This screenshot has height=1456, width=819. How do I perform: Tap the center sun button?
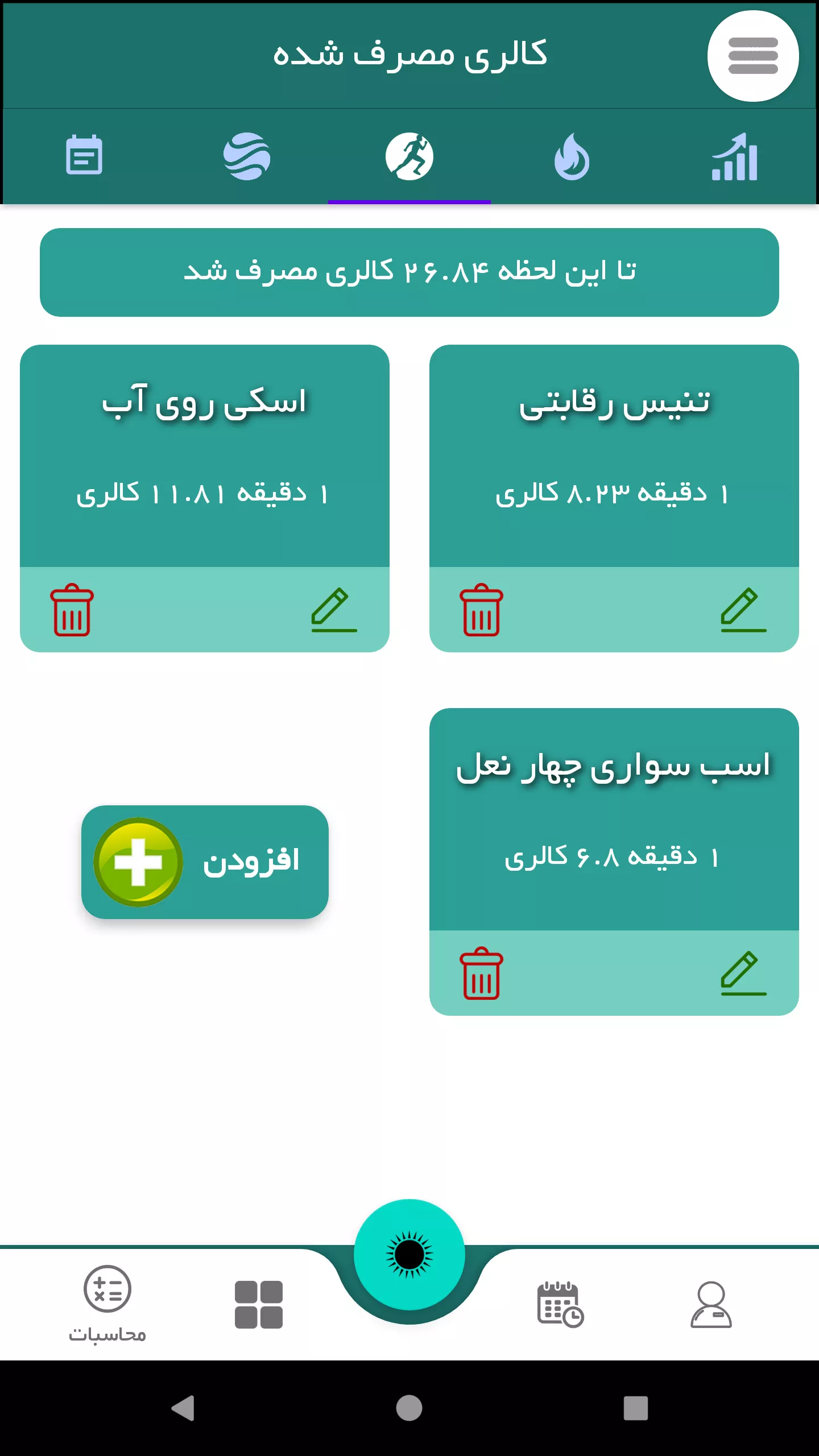point(409,1254)
